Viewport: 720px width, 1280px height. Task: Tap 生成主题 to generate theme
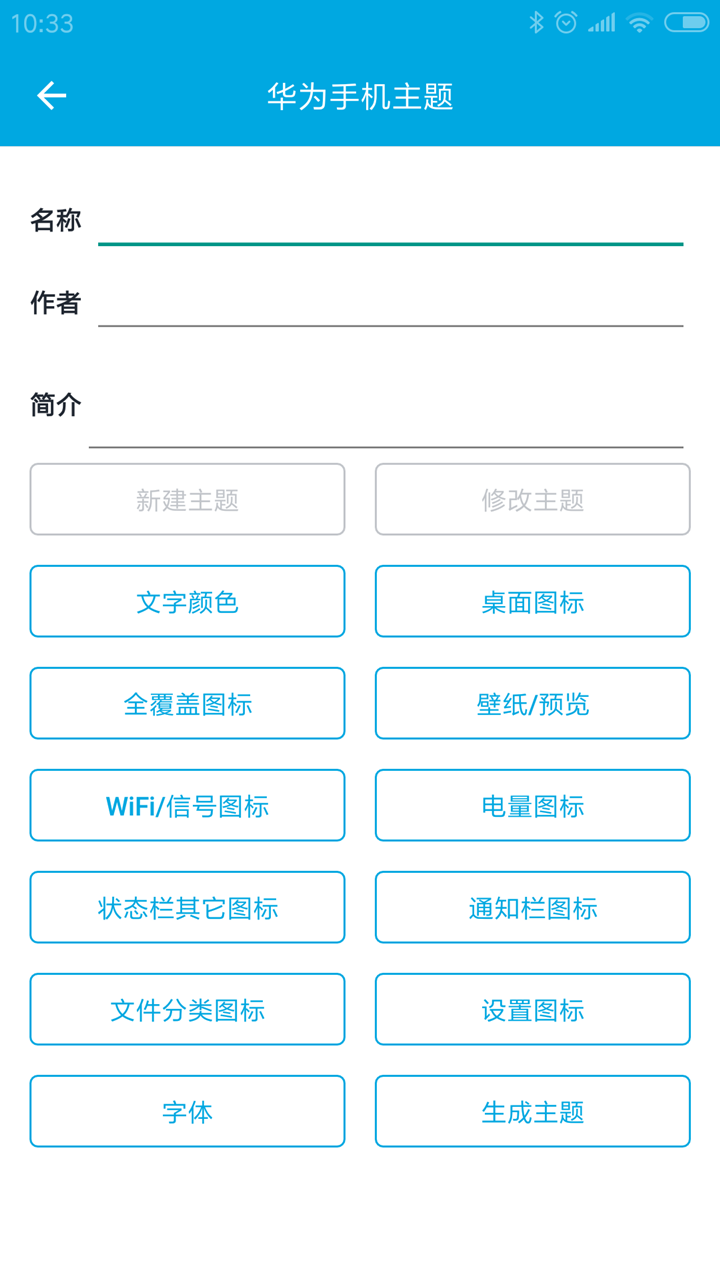(532, 1111)
